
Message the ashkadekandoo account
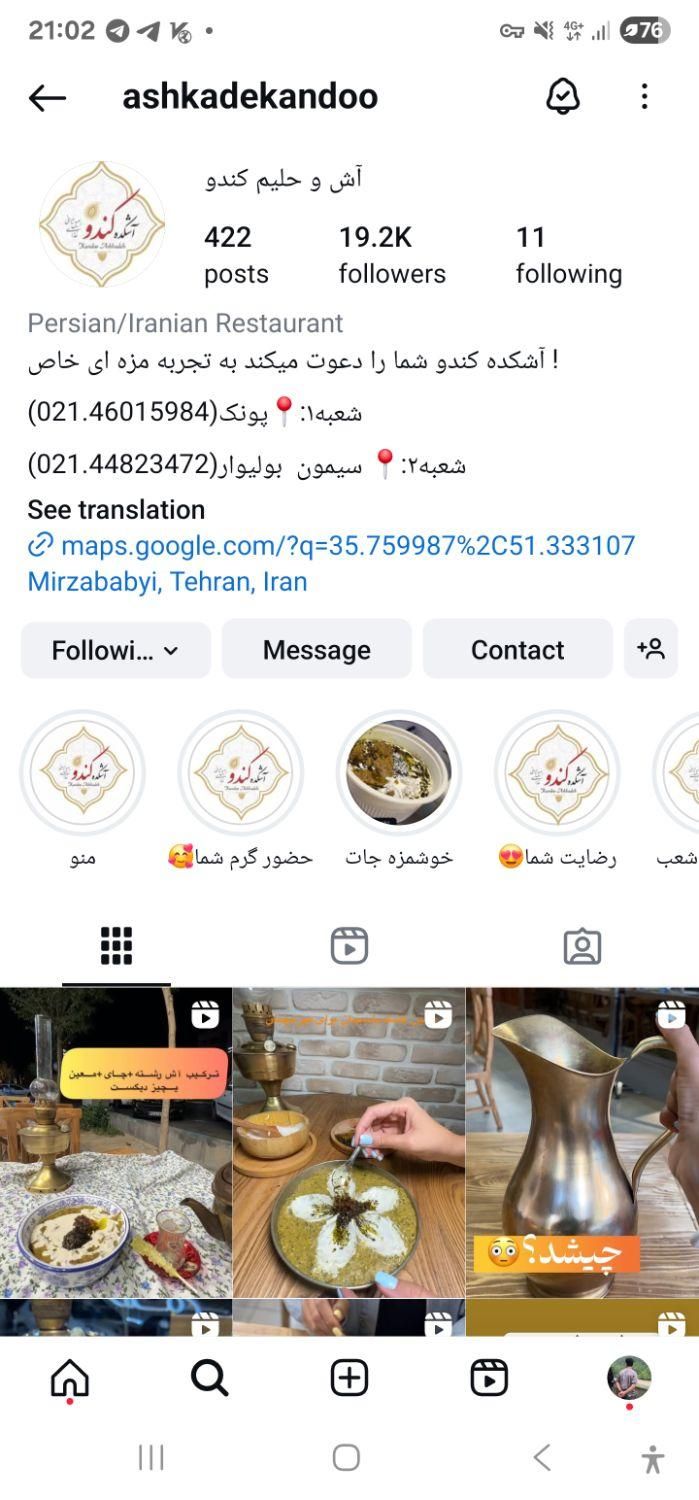click(316, 650)
